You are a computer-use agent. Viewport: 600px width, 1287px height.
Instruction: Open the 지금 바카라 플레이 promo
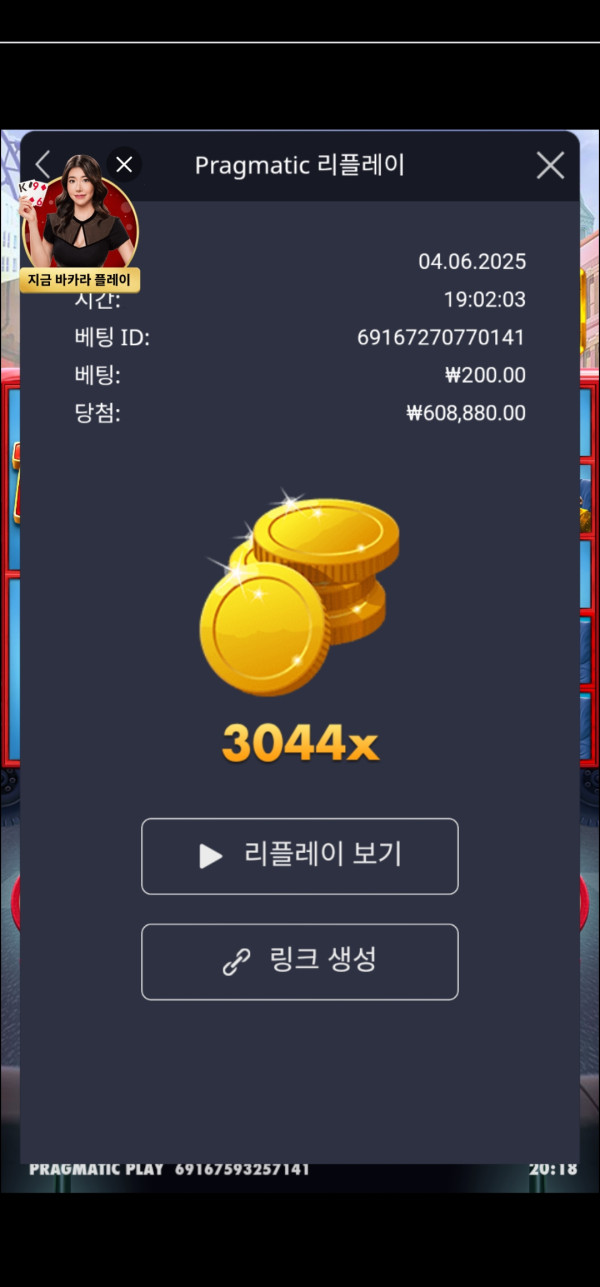coord(80,225)
